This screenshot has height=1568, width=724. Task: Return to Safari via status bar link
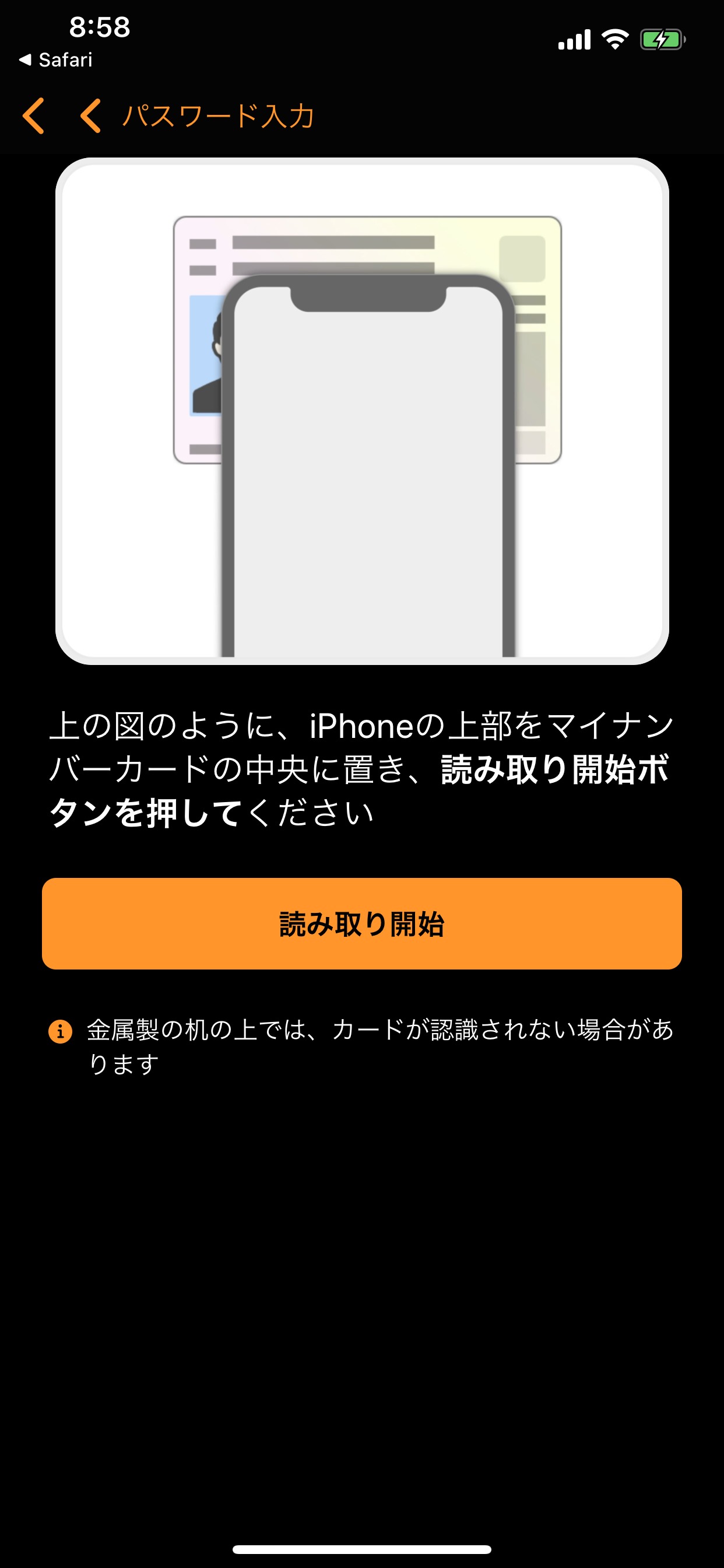click(56, 60)
